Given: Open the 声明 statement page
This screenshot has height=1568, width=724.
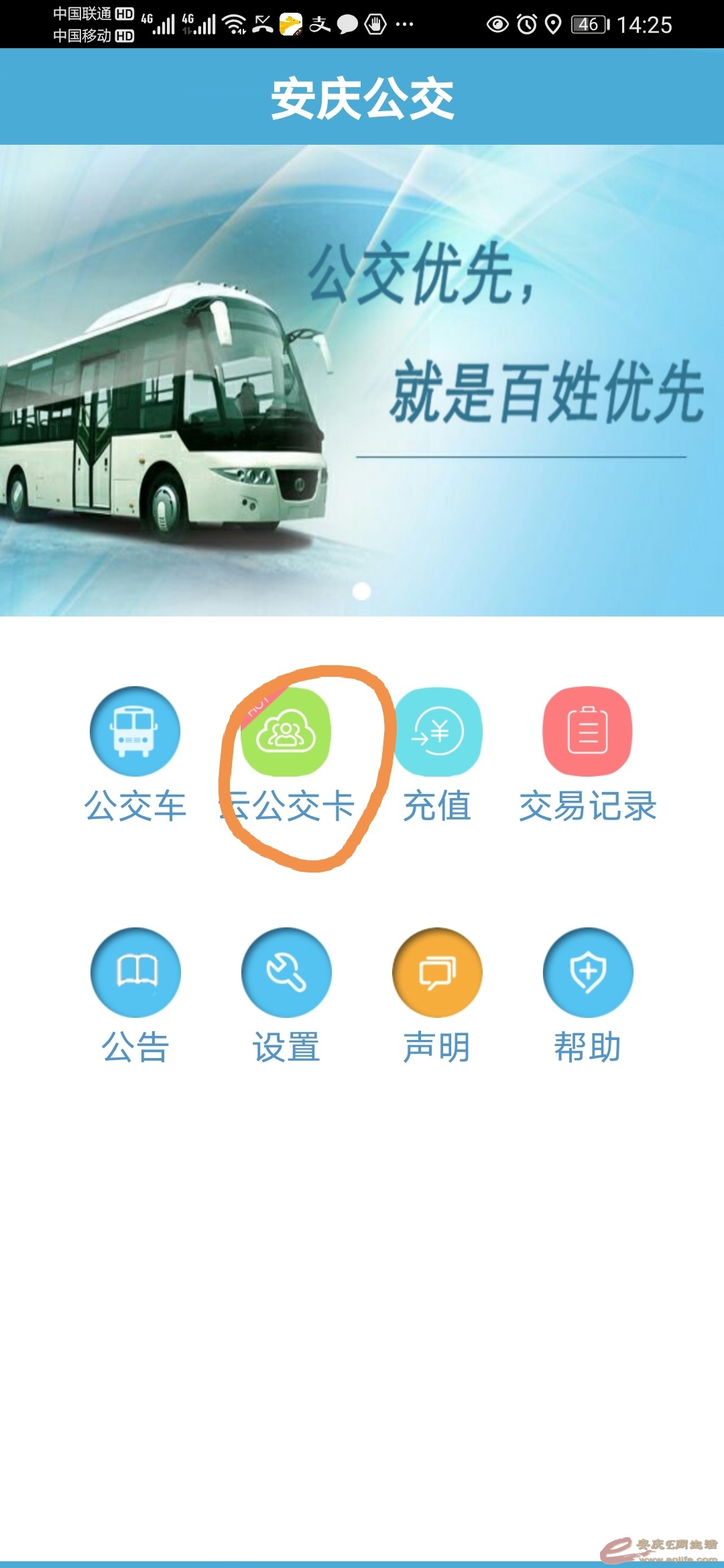Looking at the screenshot, I should [437, 973].
